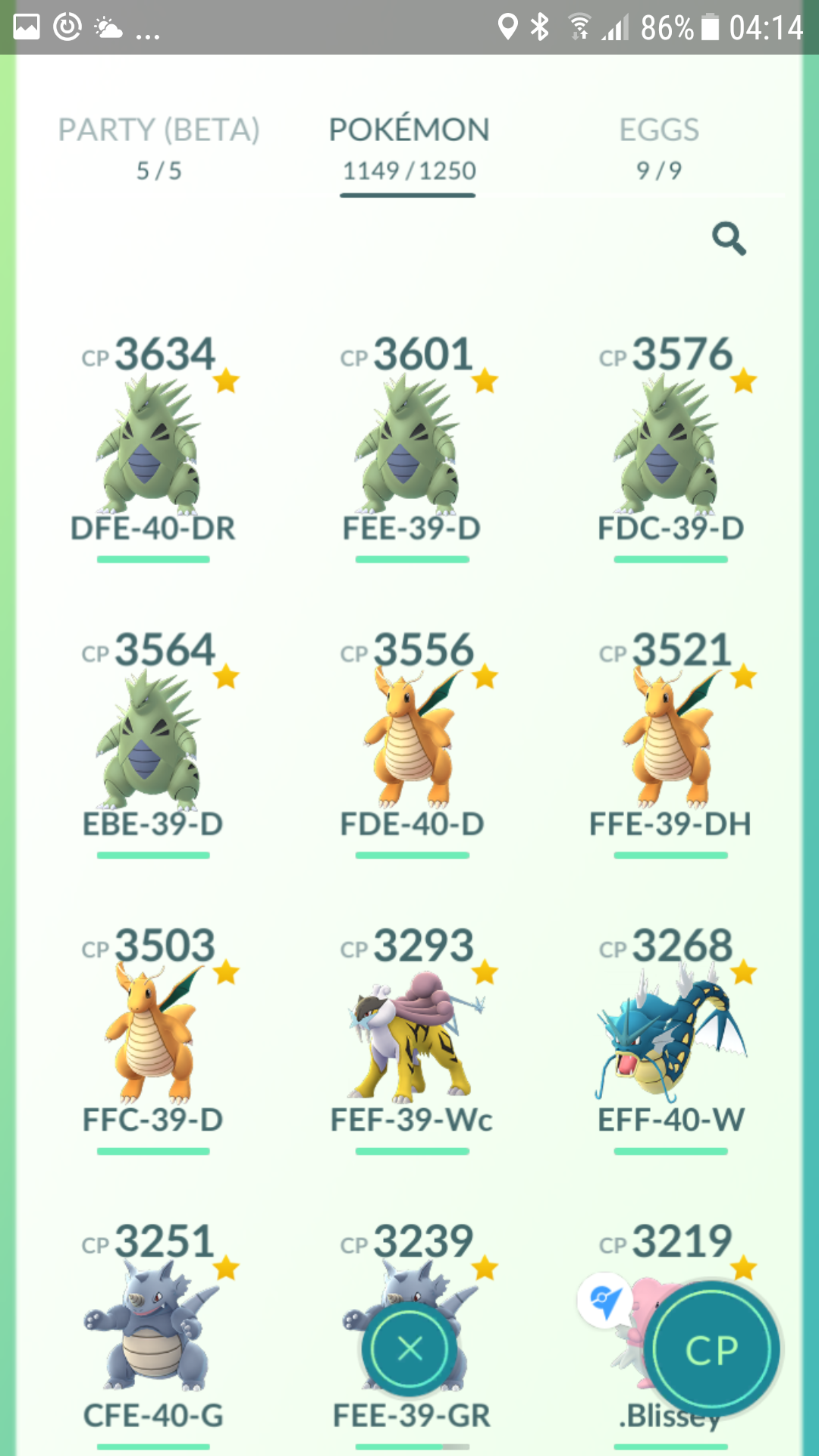Open Raikou named FEF-39-Wc

coord(412,1039)
